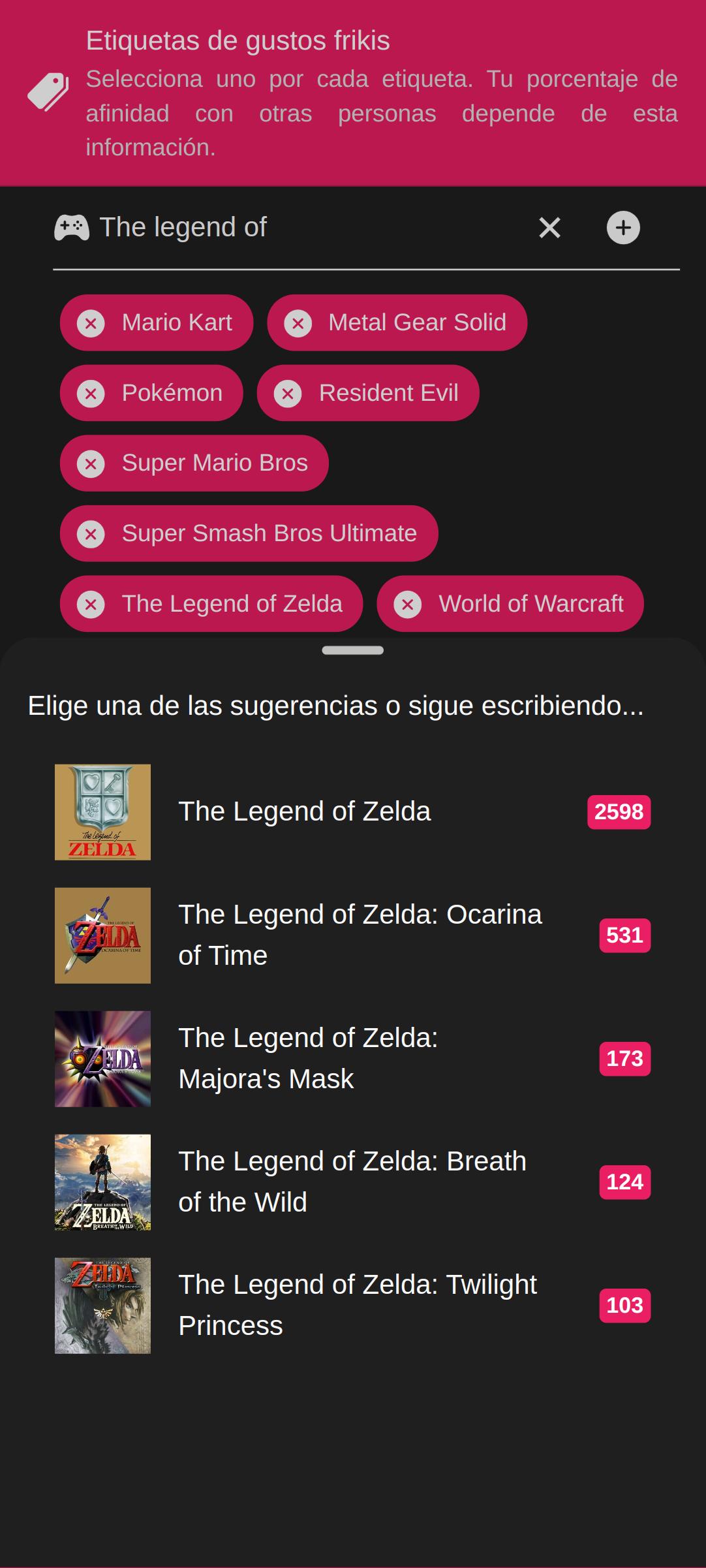Clear the search text field
The height and width of the screenshot is (1568, 706).
(x=549, y=228)
